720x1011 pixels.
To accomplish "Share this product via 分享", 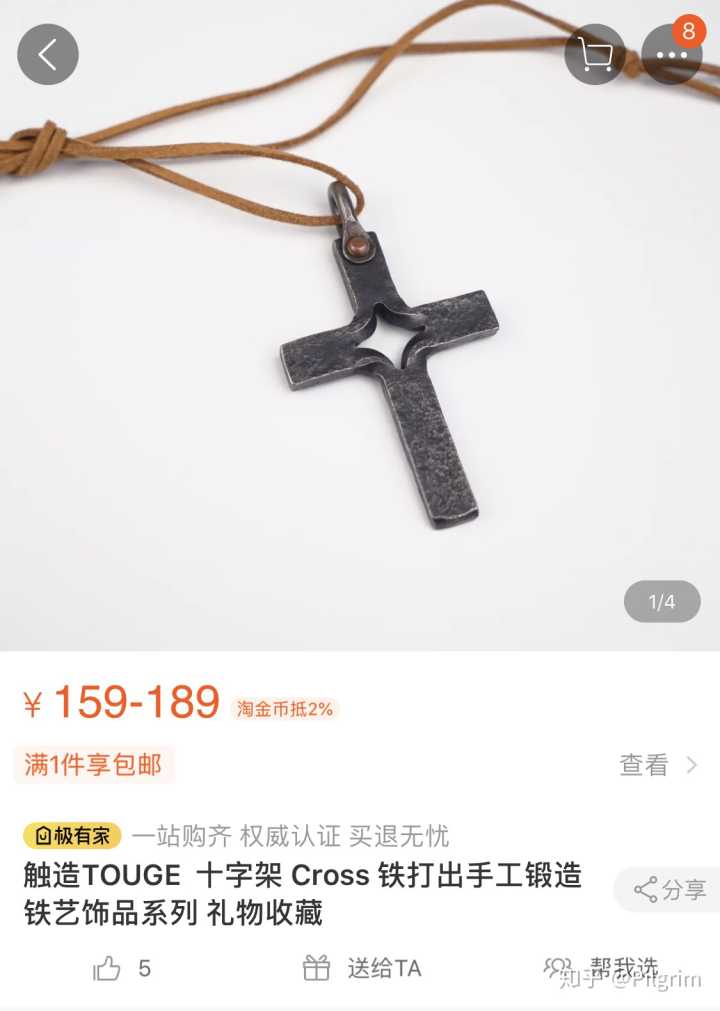I will tap(669, 889).
